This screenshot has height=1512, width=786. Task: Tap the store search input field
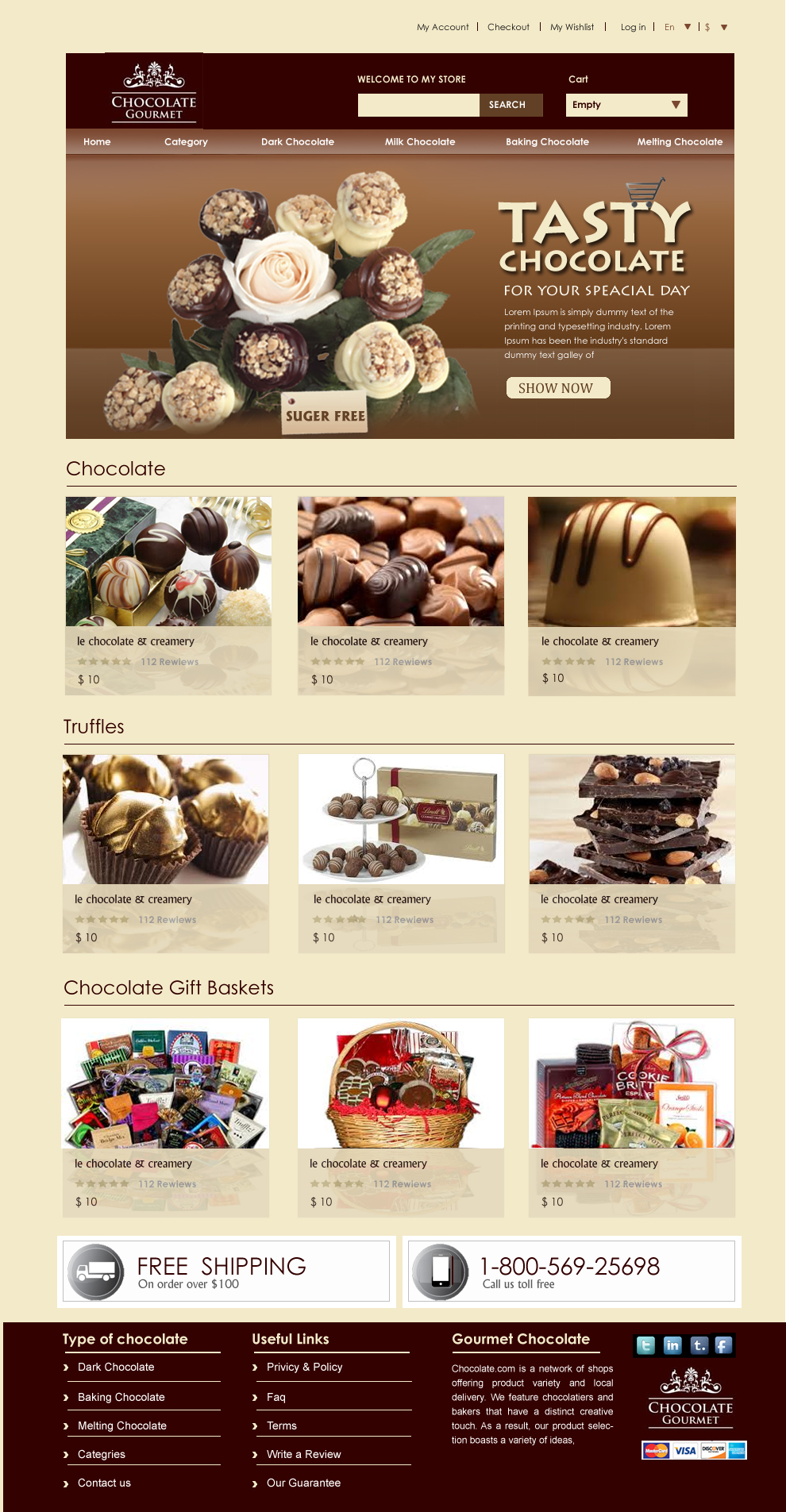click(x=418, y=105)
